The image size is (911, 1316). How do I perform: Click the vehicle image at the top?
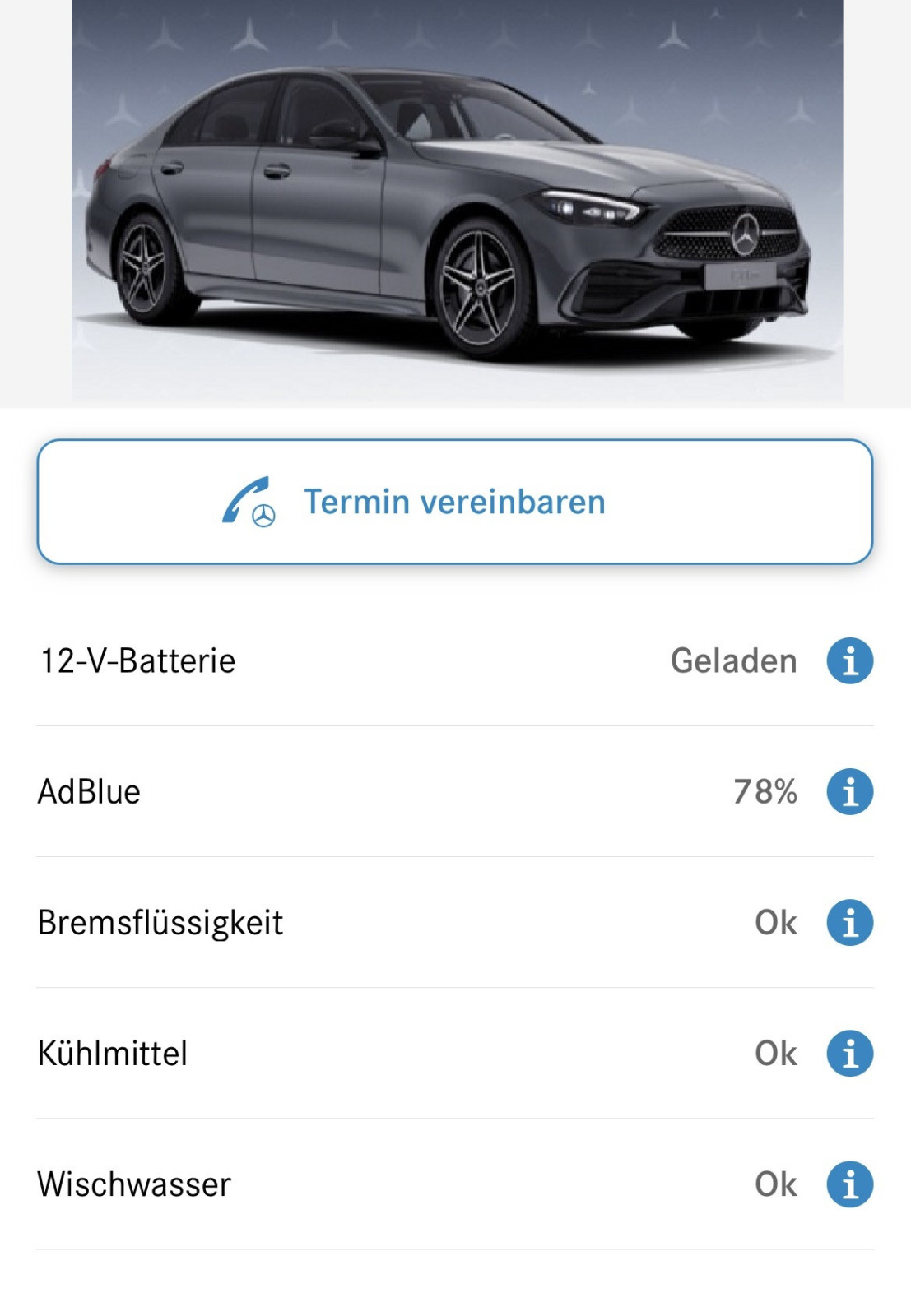point(455,197)
